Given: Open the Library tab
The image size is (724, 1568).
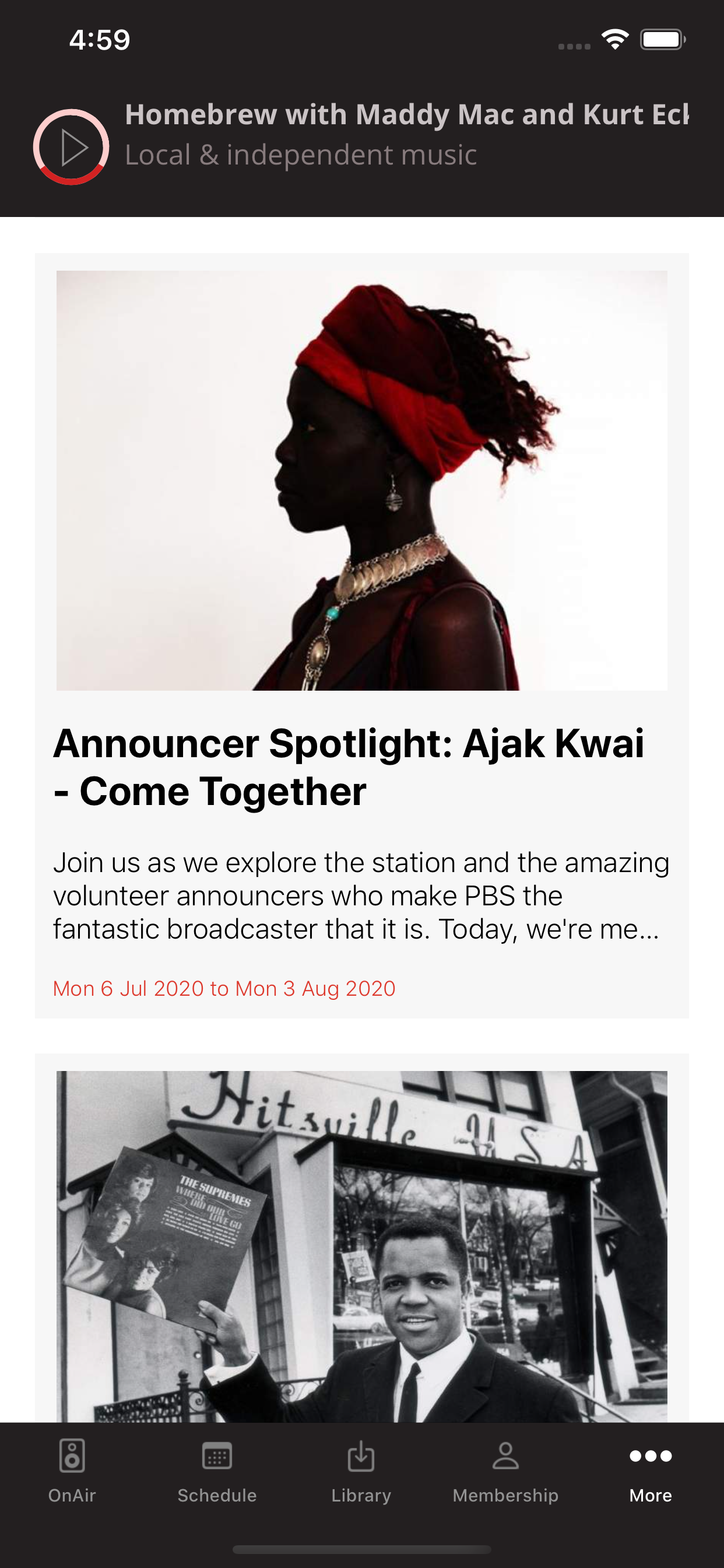Looking at the screenshot, I should (x=361, y=1471).
